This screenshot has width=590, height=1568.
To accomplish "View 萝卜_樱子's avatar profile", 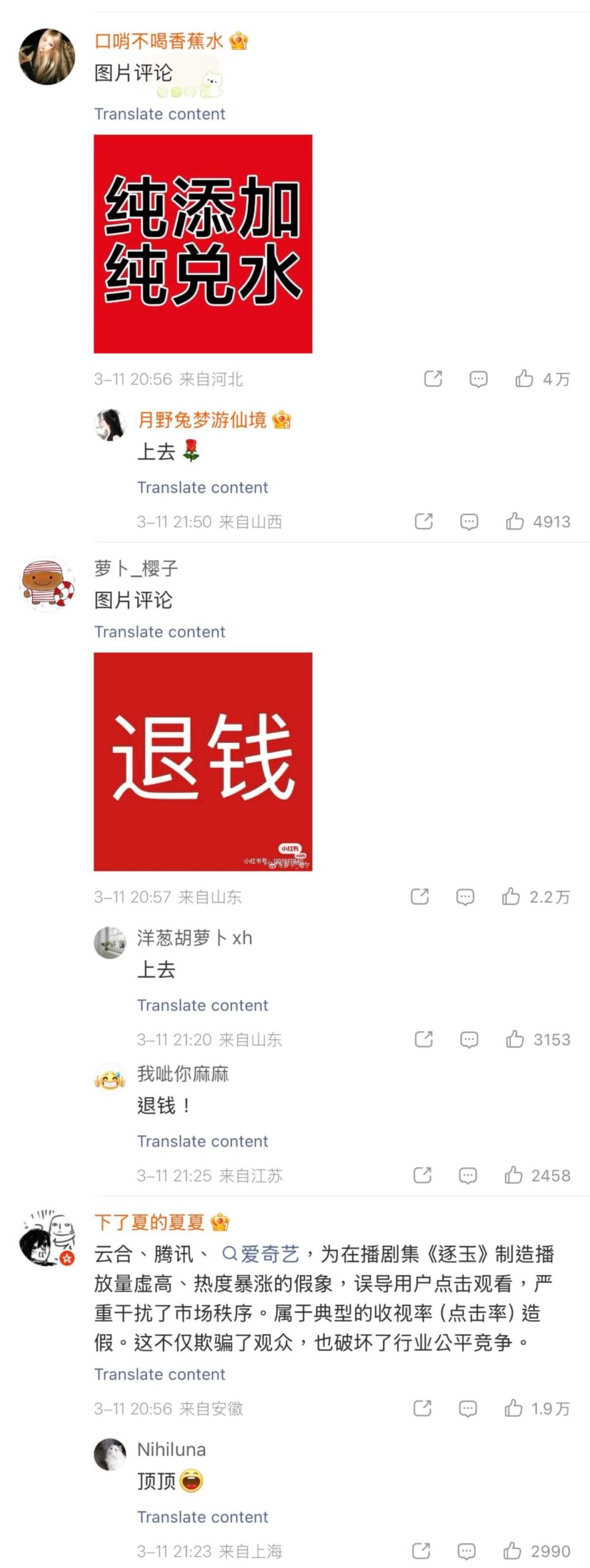I will pos(47,584).
